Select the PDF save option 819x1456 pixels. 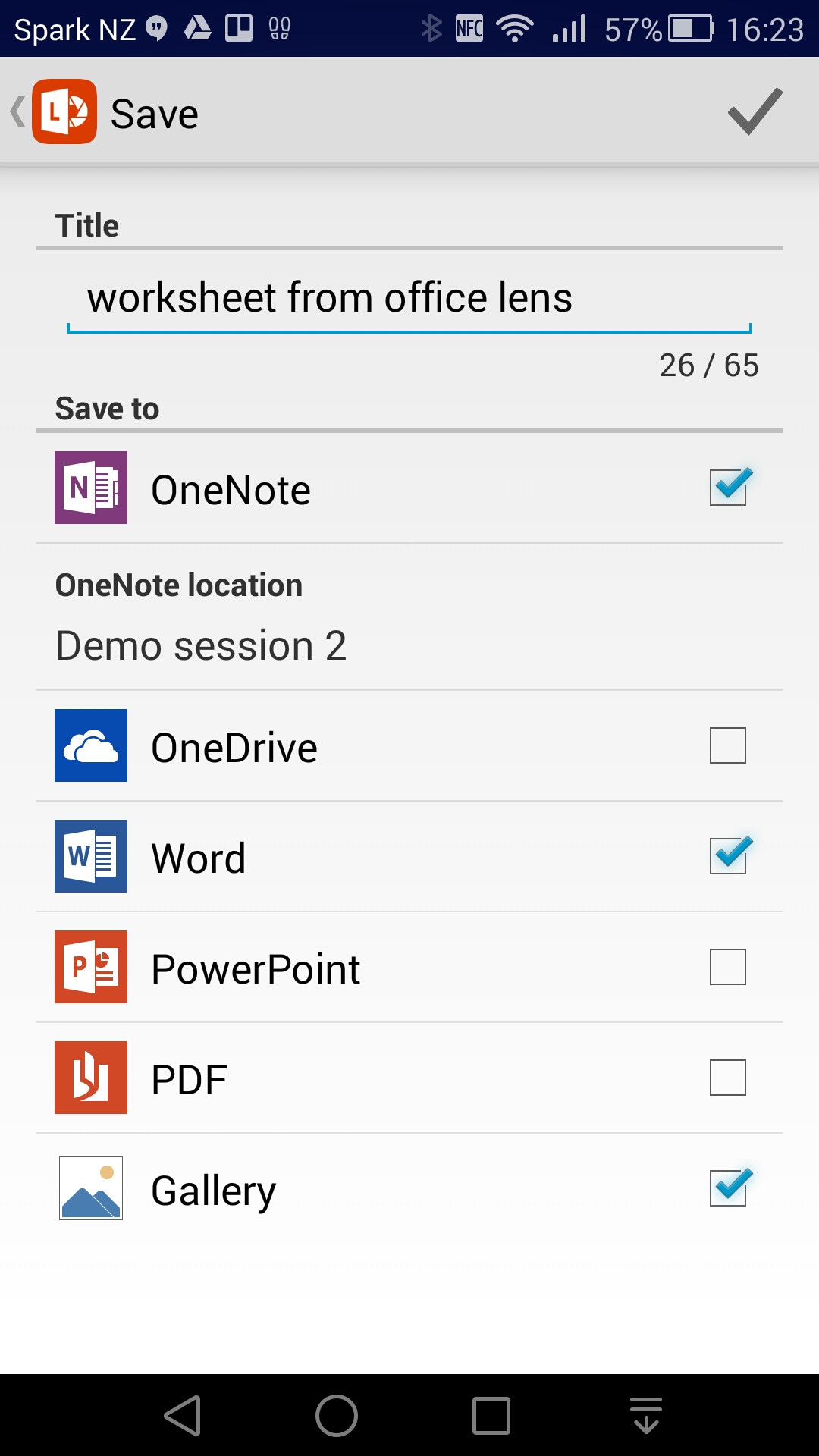pyautogui.click(x=728, y=1078)
